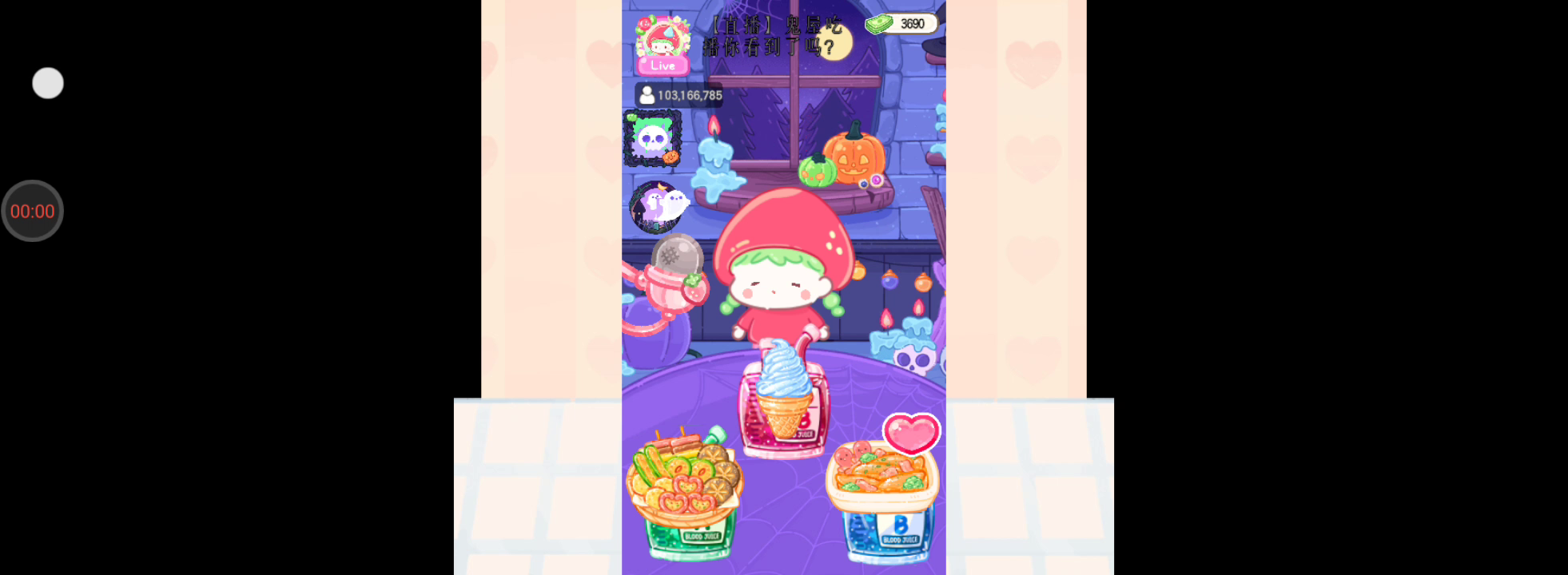Tap the Live streamer avatar
This screenshot has height=575, width=1568.
coord(663,45)
